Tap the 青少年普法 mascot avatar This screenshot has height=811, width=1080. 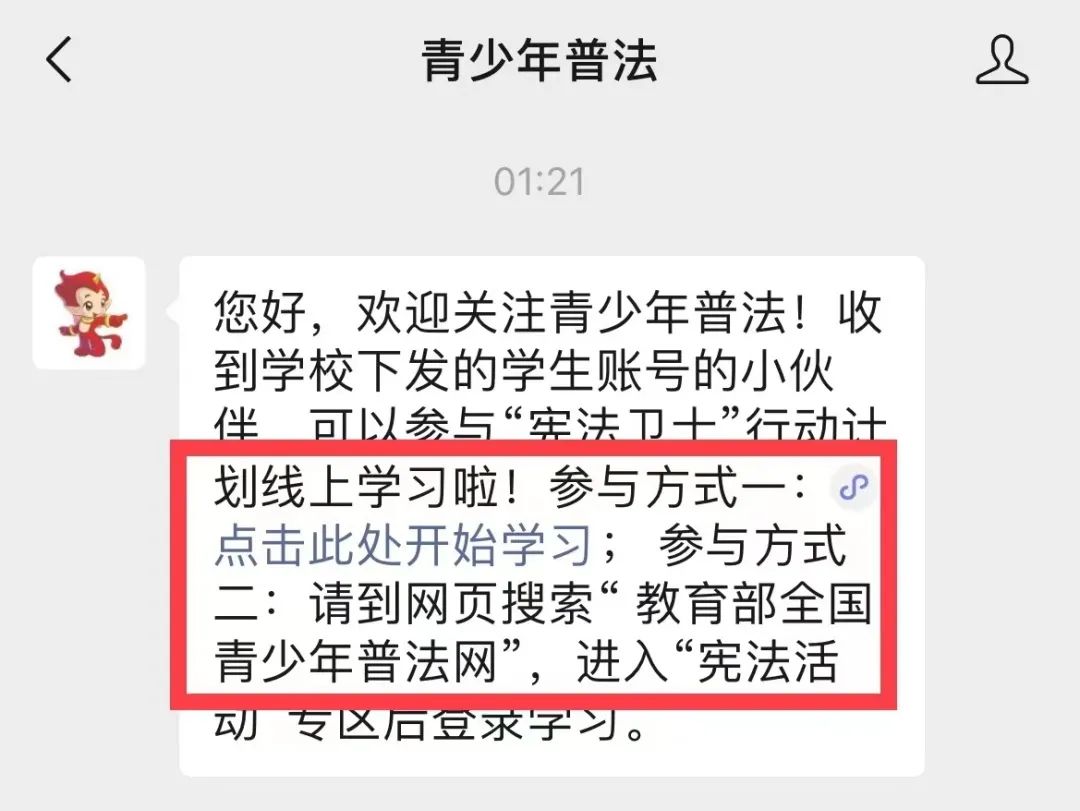[x=89, y=313]
